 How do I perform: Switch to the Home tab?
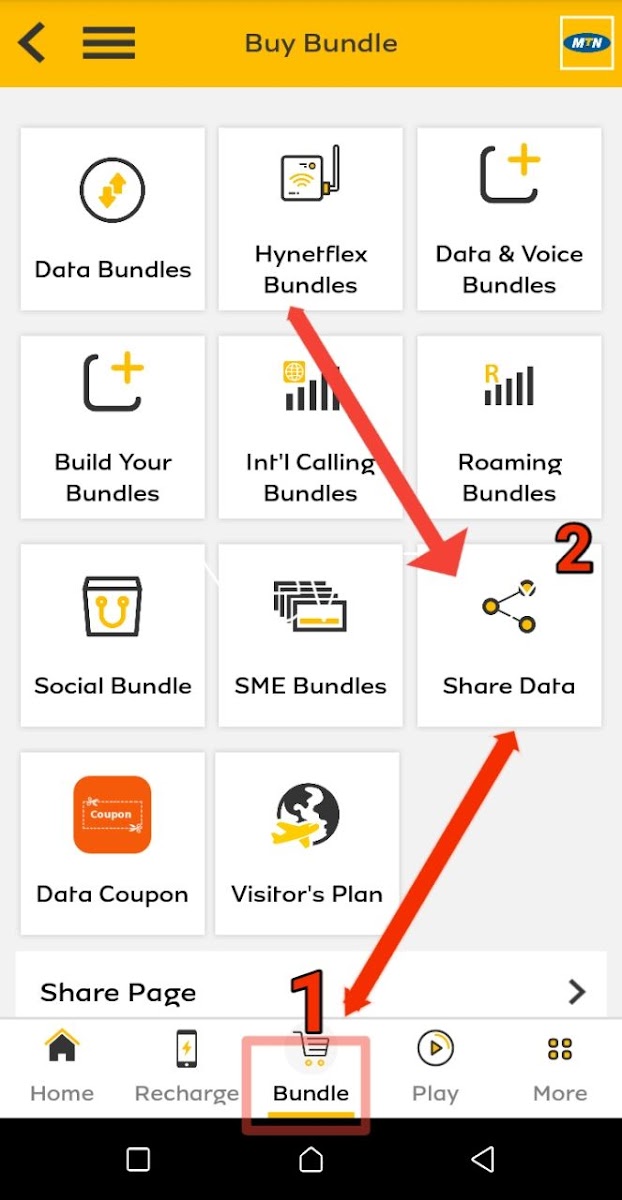point(62,1067)
